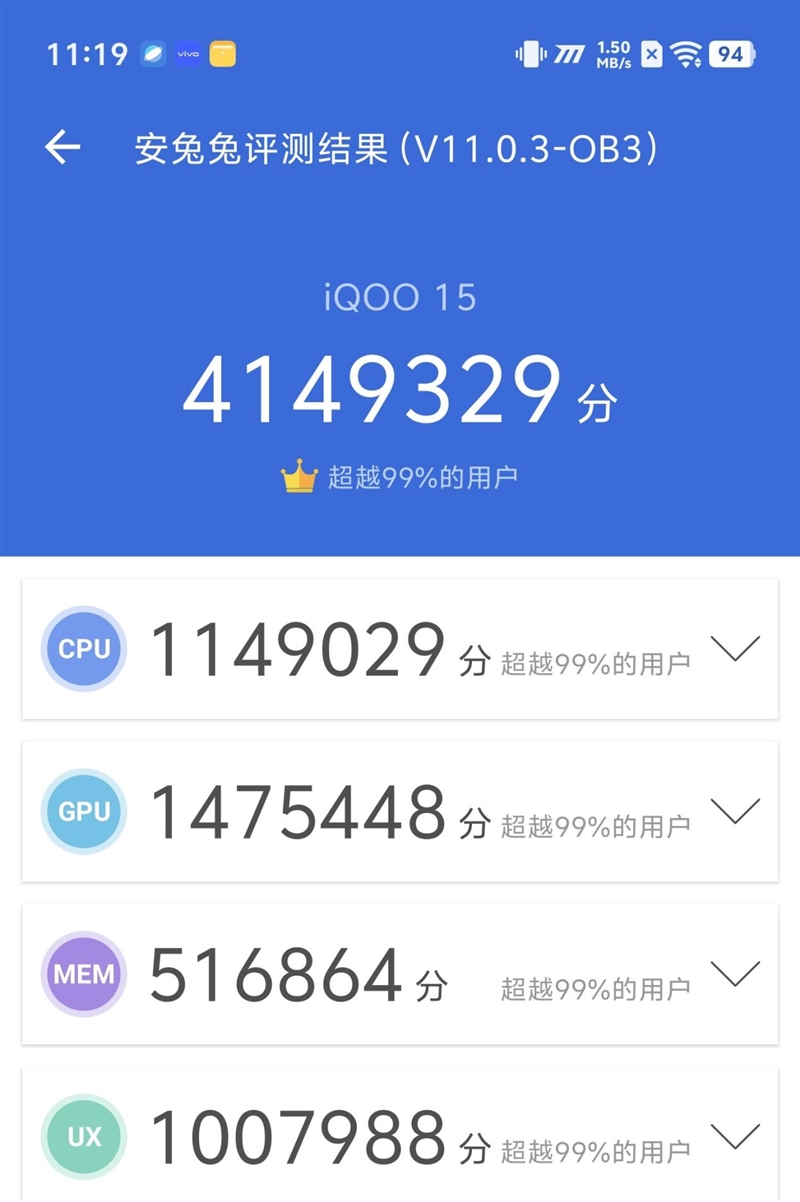Image resolution: width=800 pixels, height=1202 pixels.
Task: Expand the MEM score details
Action: tap(734, 974)
